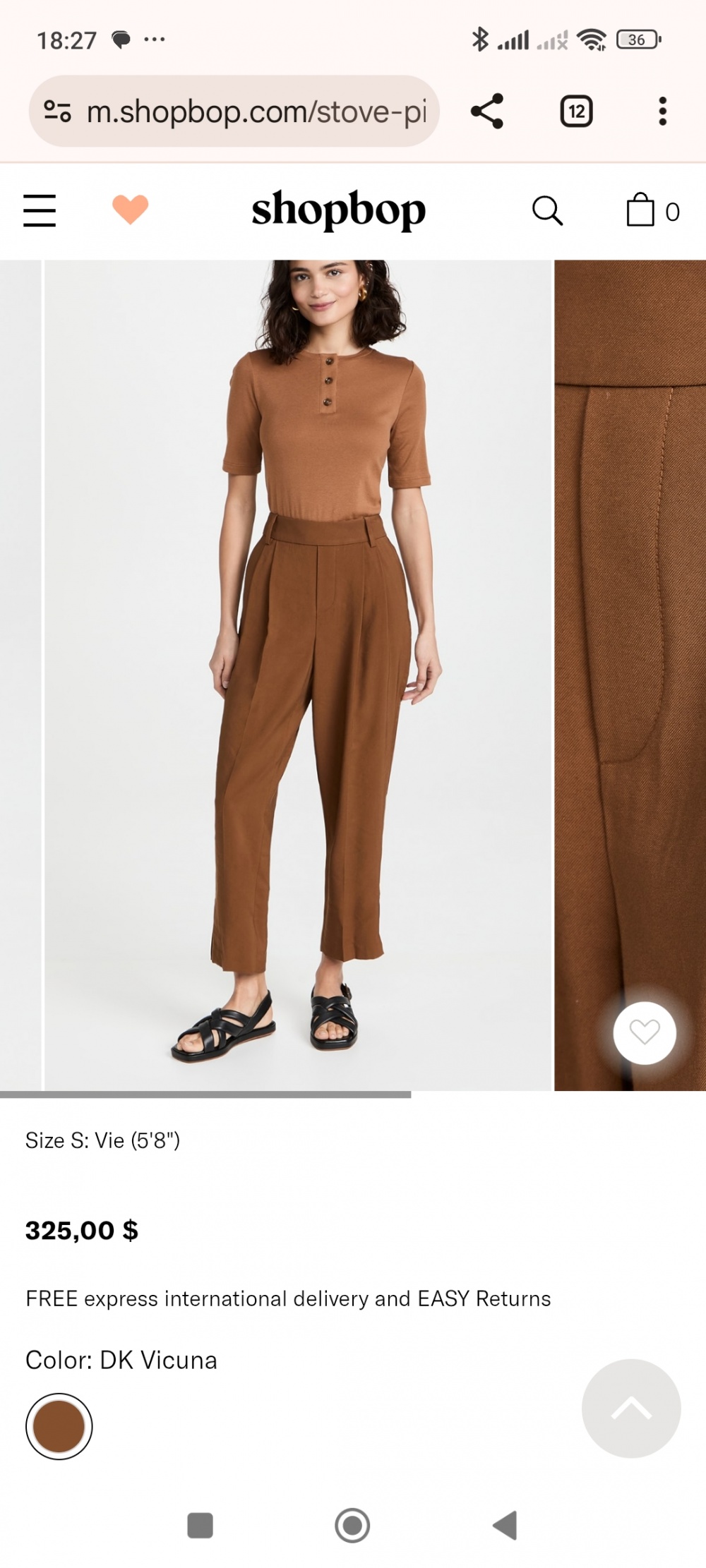Open saved favorites heart in header
Image resolution: width=706 pixels, height=1568 pixels.
click(x=131, y=210)
